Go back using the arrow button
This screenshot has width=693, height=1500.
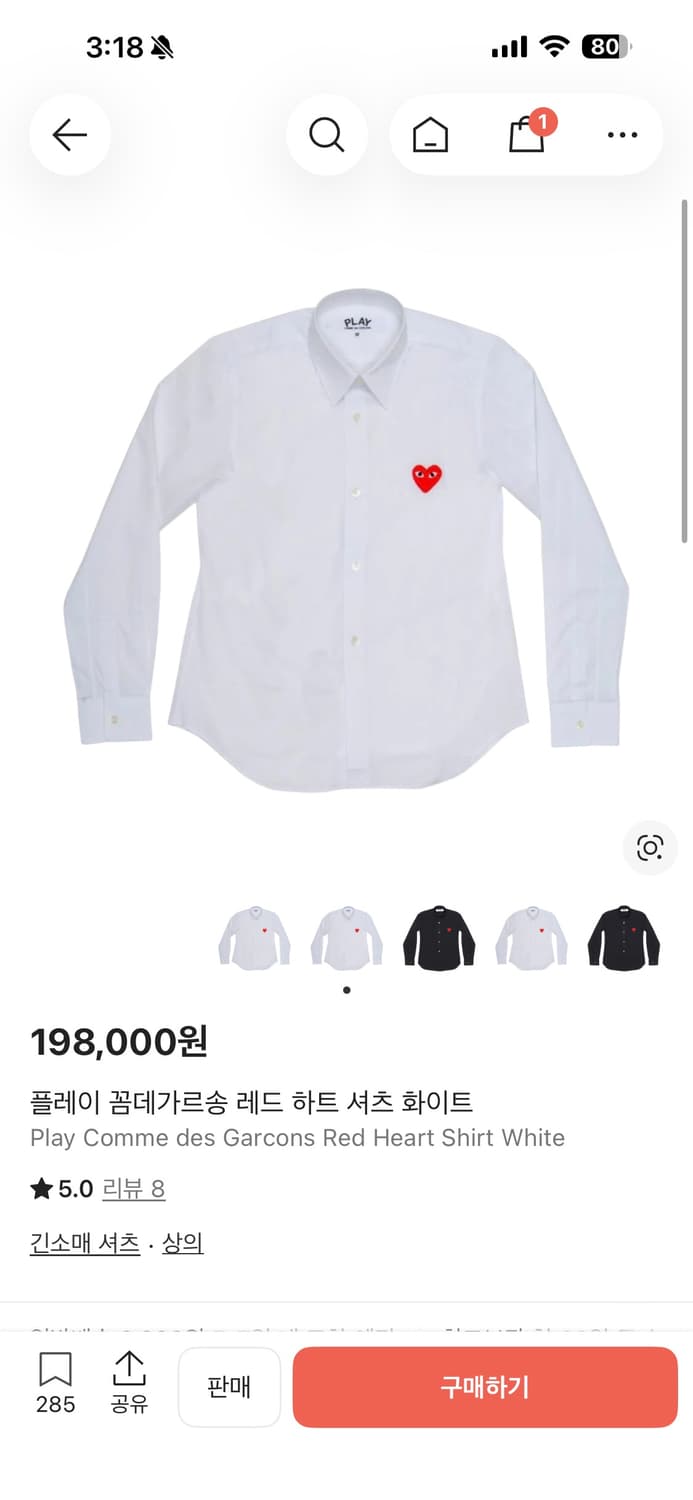[70, 135]
